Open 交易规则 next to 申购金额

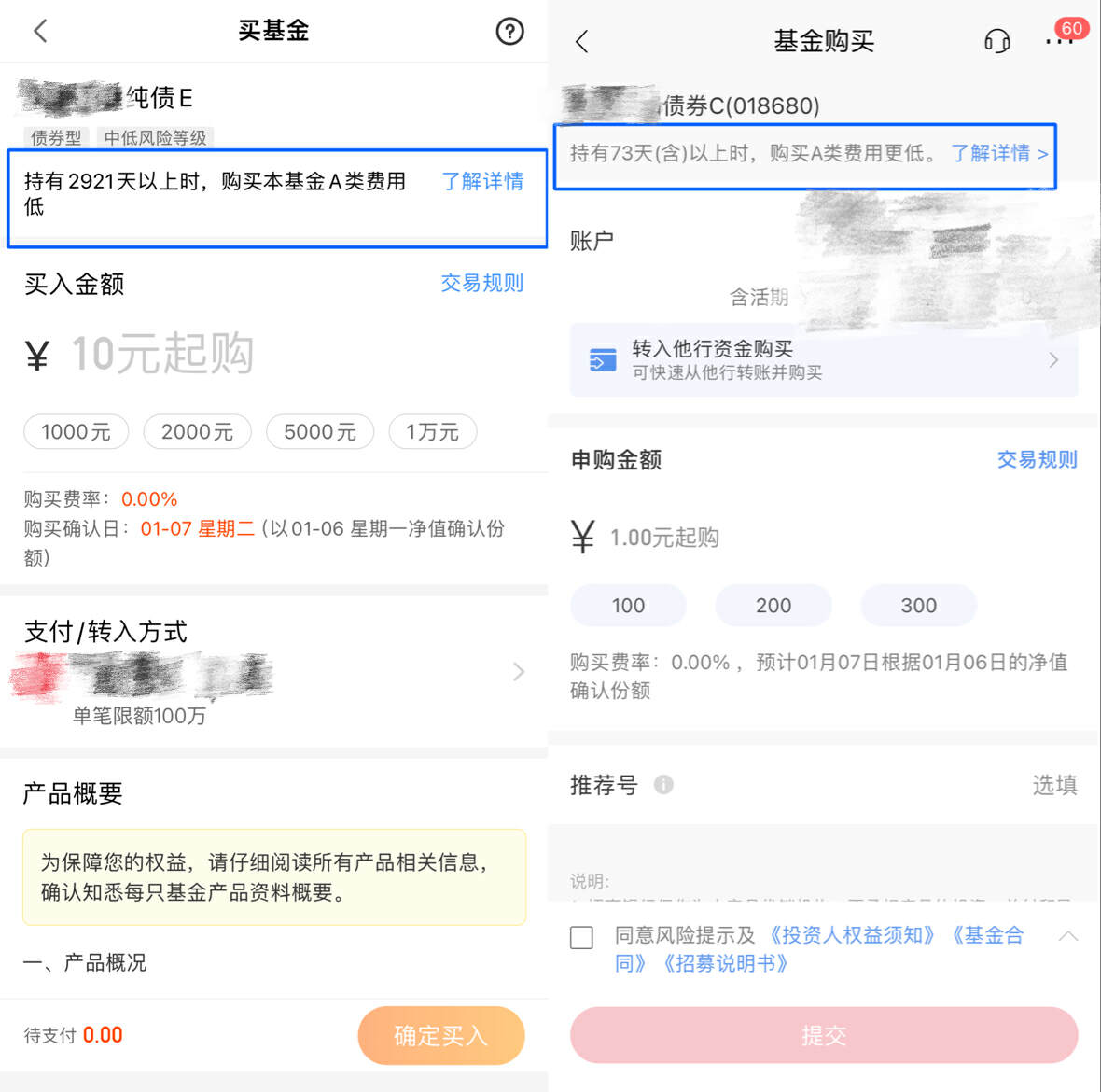[1037, 459]
